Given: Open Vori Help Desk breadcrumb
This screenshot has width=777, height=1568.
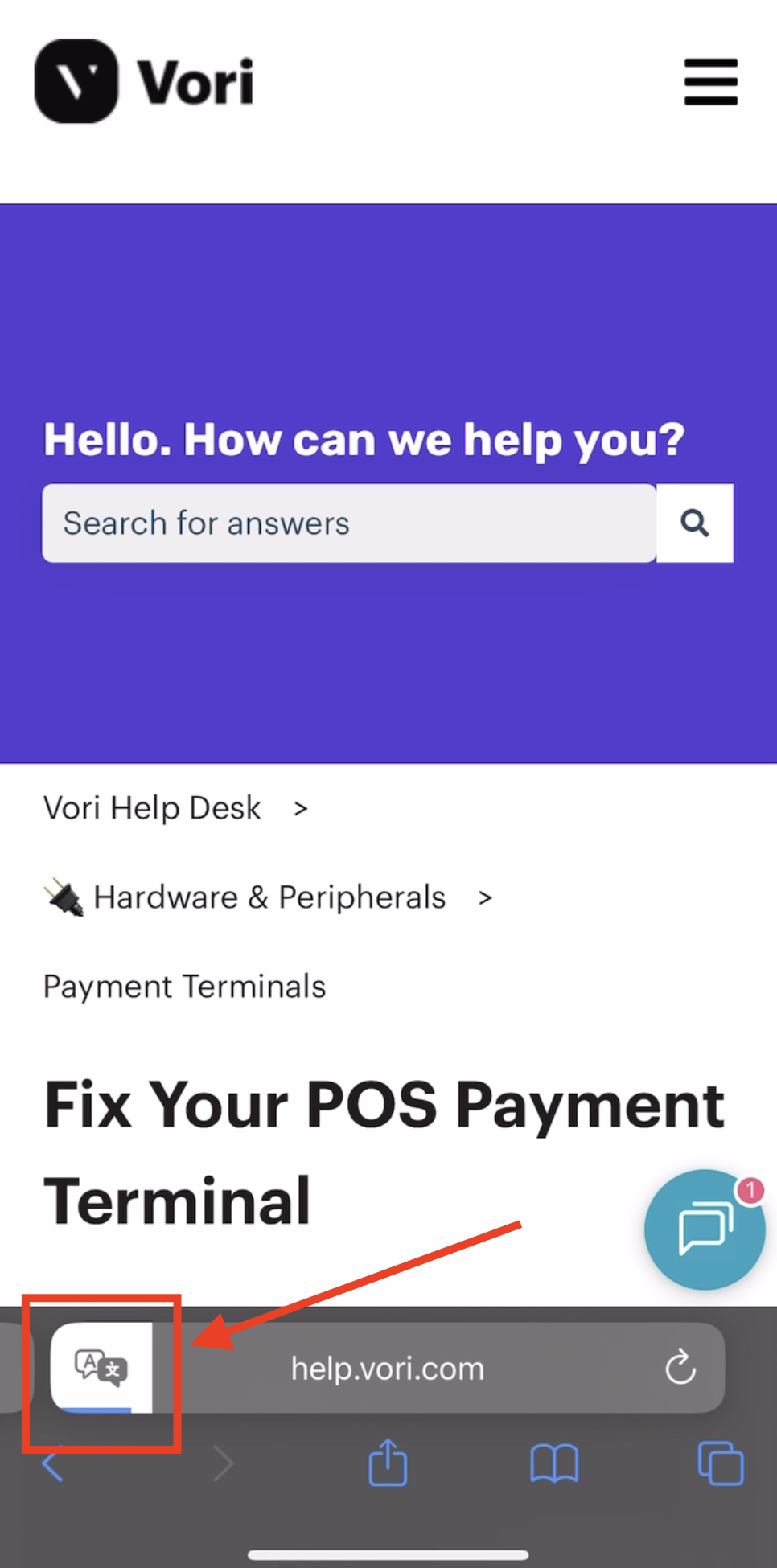Looking at the screenshot, I should (152, 808).
